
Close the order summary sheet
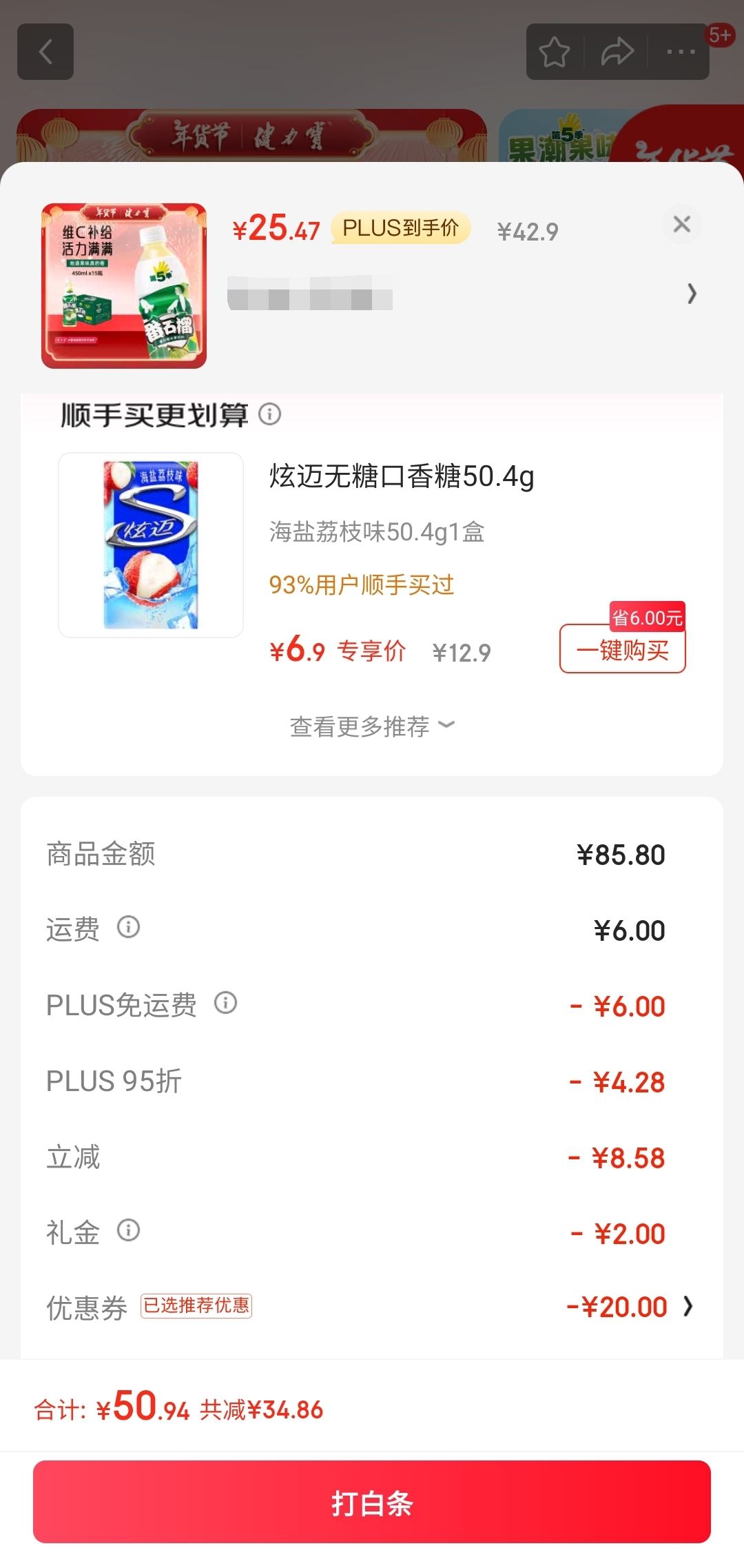(681, 224)
